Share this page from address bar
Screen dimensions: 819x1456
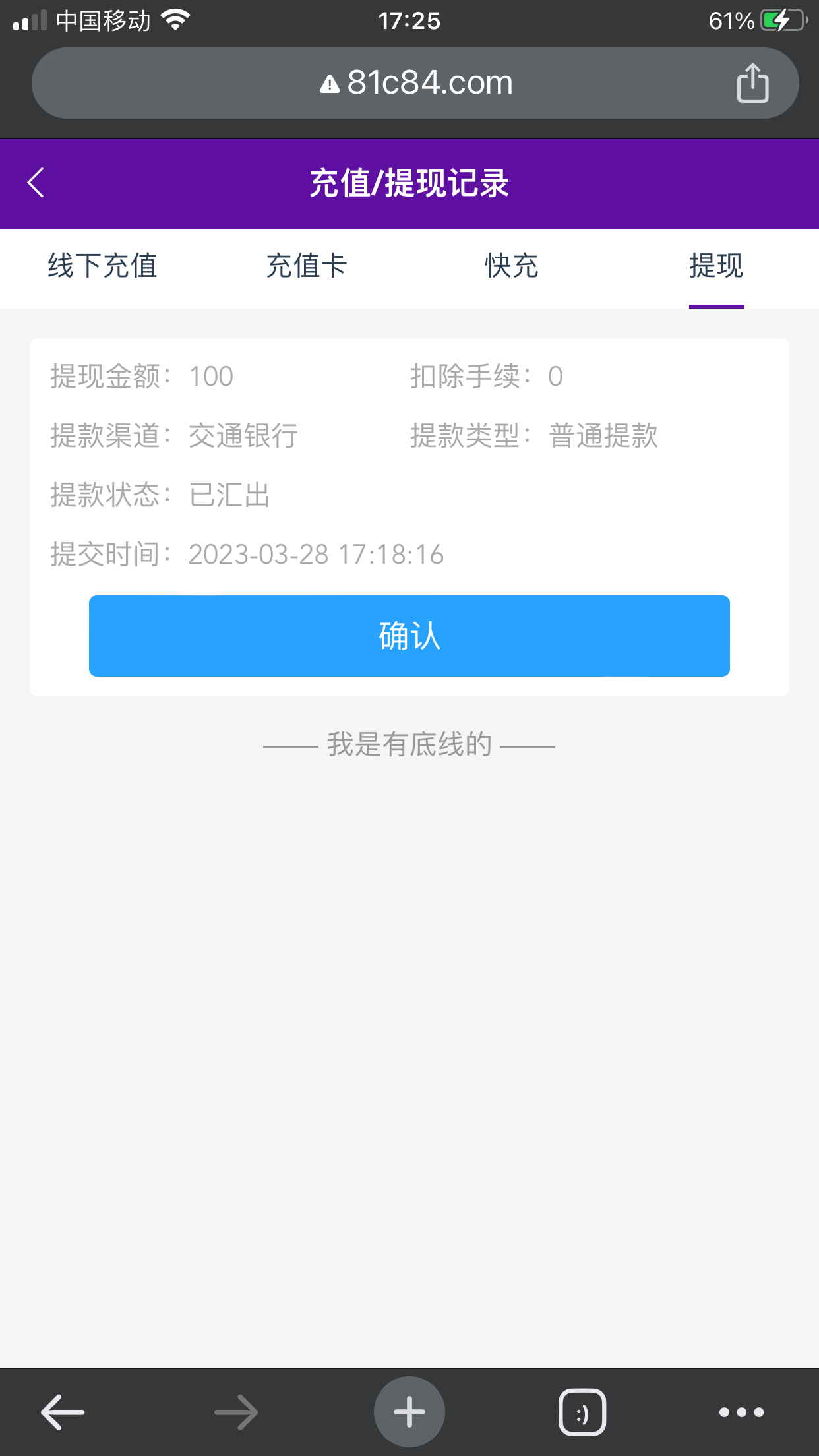coord(752,83)
